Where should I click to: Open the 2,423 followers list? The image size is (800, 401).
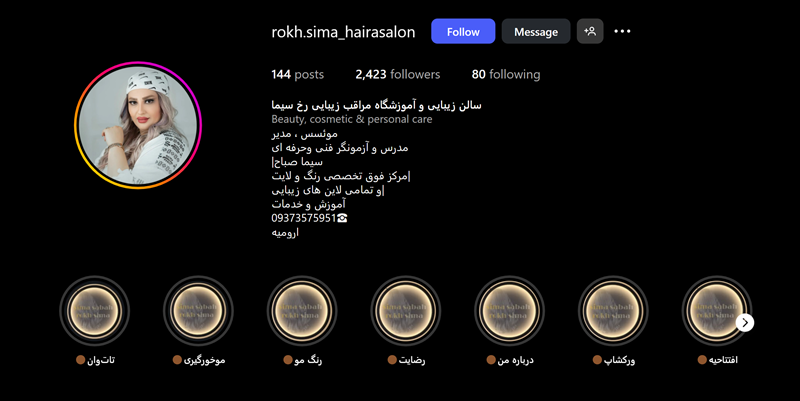click(397, 74)
